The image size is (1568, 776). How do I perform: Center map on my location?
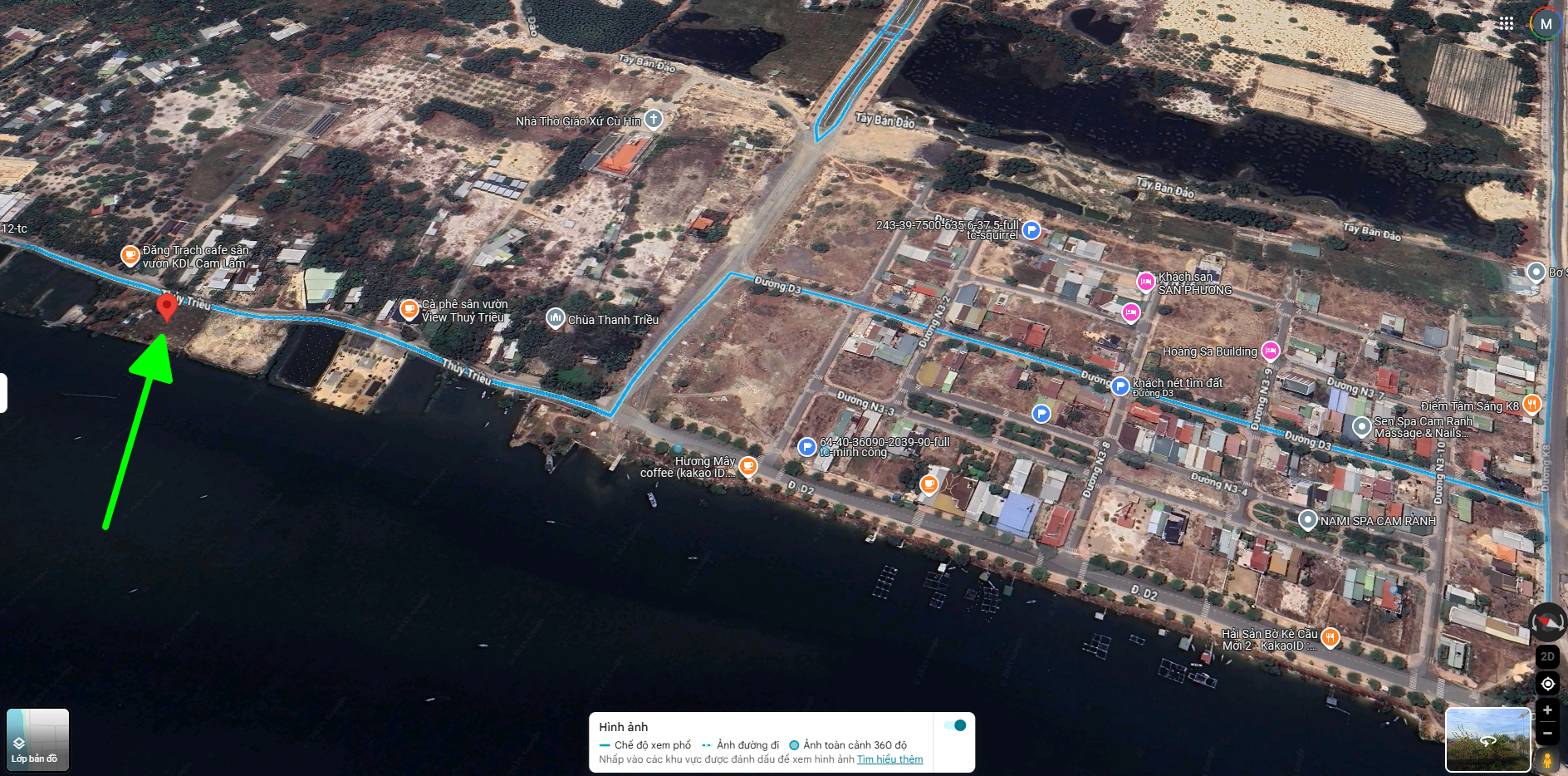point(1547,684)
